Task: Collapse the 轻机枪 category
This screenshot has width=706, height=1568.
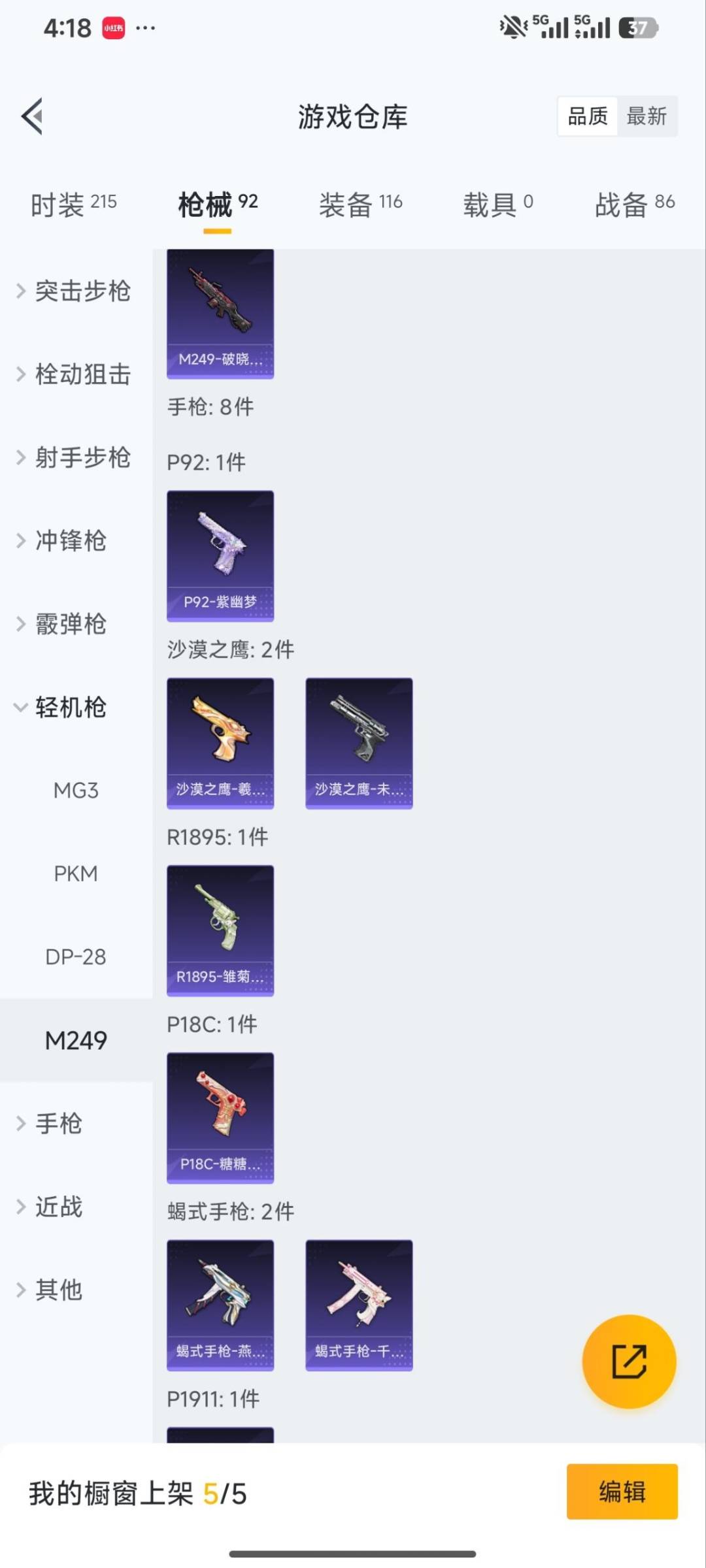Action: pos(69,707)
